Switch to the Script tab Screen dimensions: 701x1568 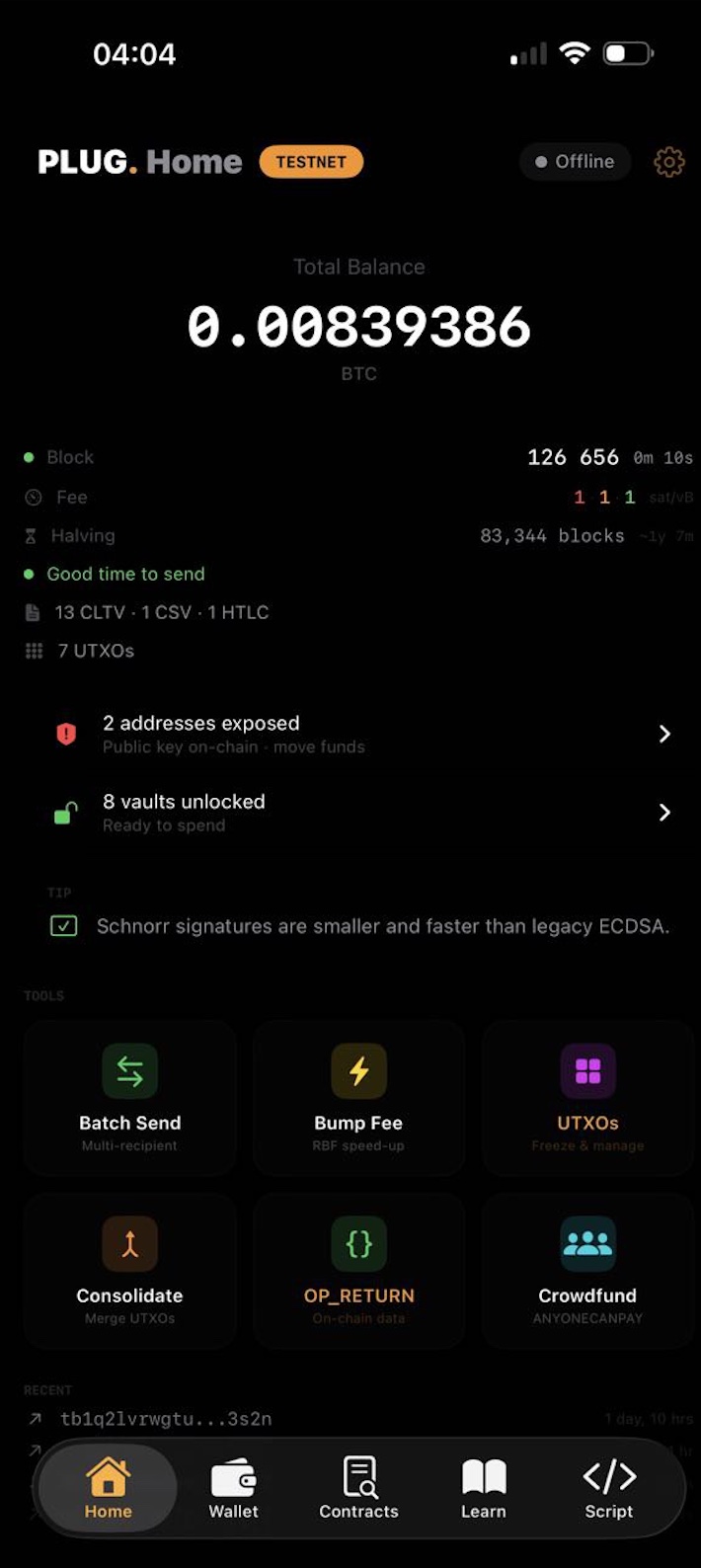[x=609, y=1489]
